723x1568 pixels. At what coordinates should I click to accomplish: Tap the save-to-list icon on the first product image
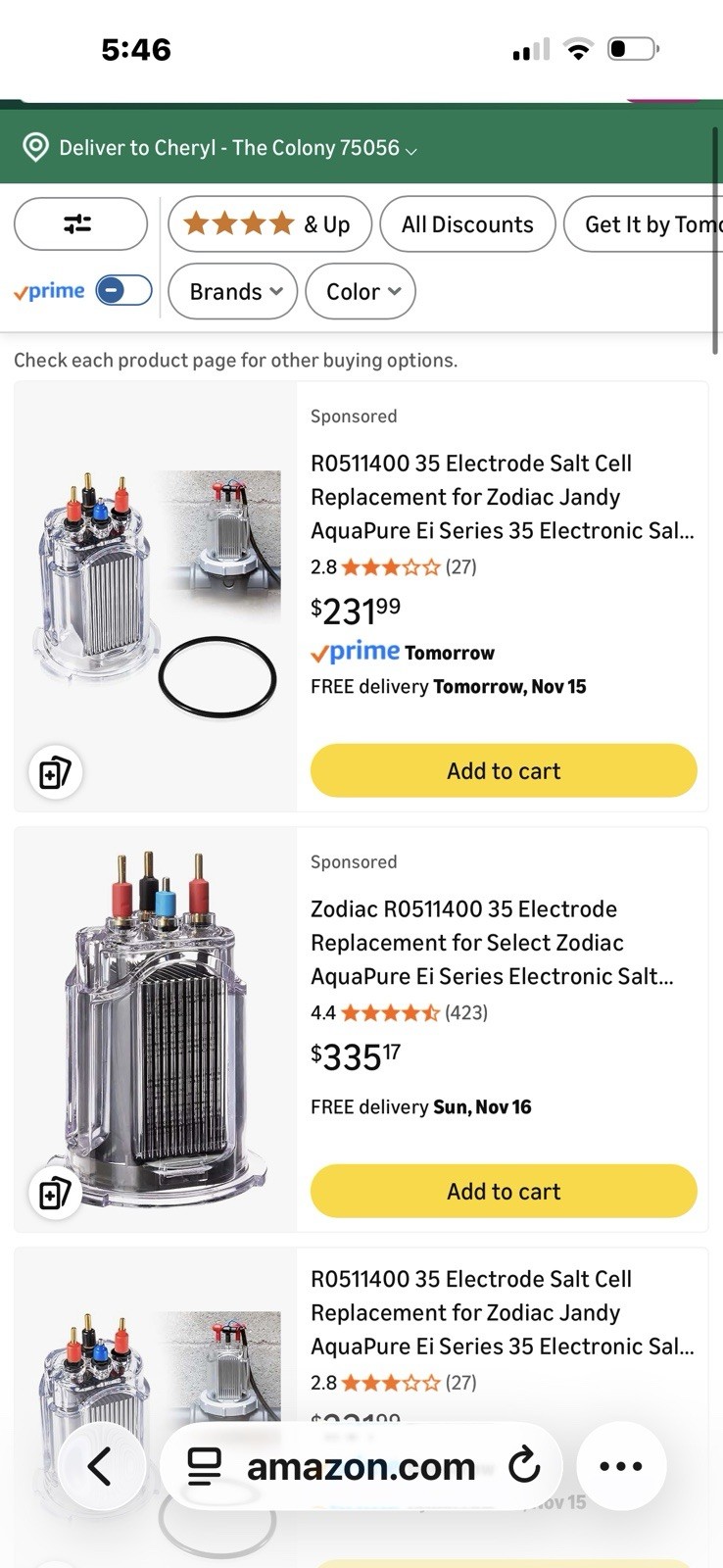[55, 771]
